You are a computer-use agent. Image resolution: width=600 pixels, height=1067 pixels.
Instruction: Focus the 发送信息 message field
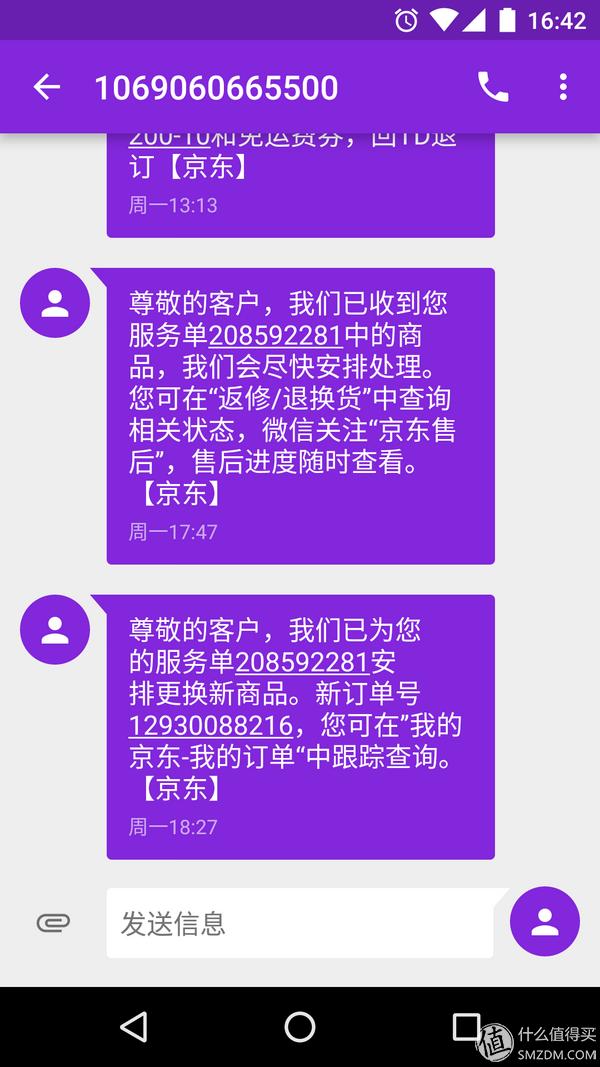pos(300,923)
